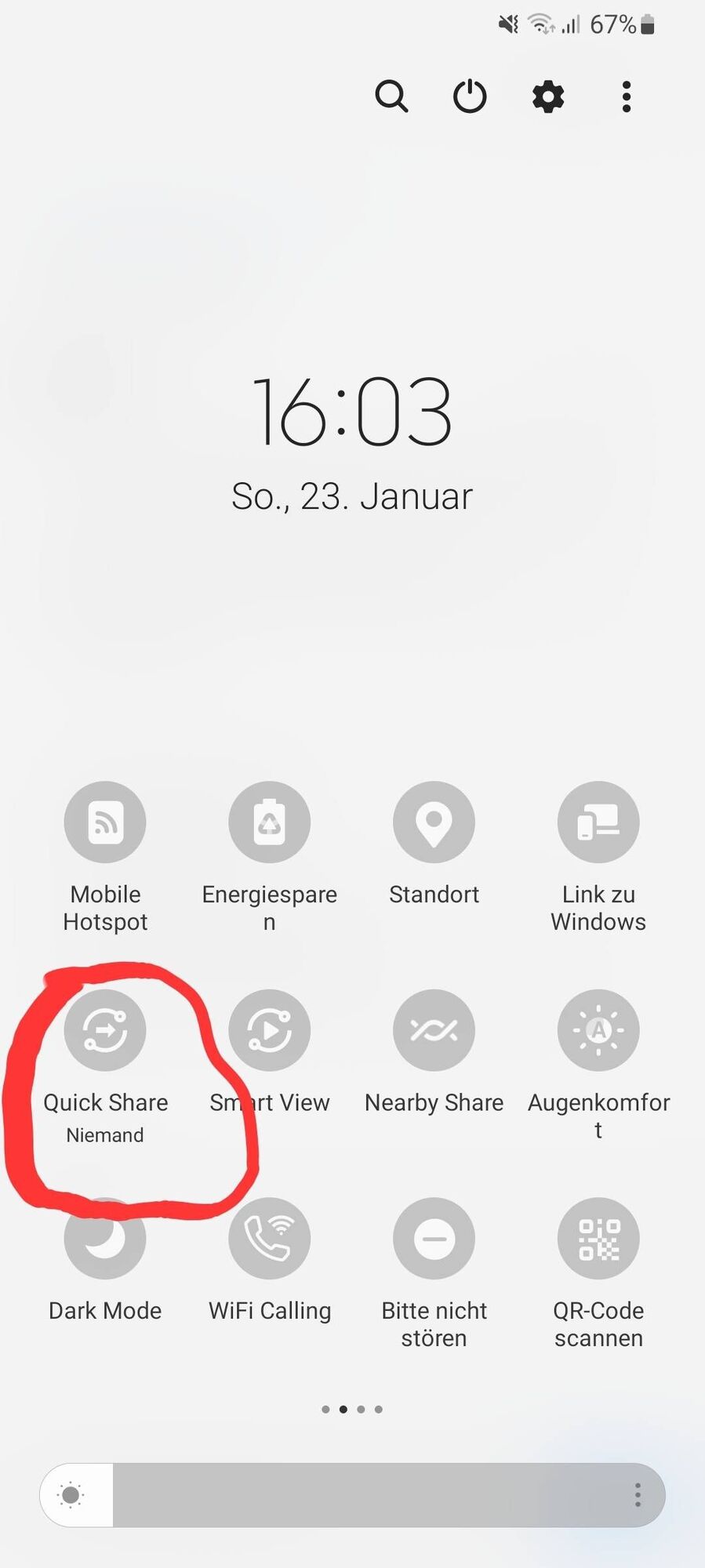
Task: Enable Link zu Windows
Action: tap(598, 822)
